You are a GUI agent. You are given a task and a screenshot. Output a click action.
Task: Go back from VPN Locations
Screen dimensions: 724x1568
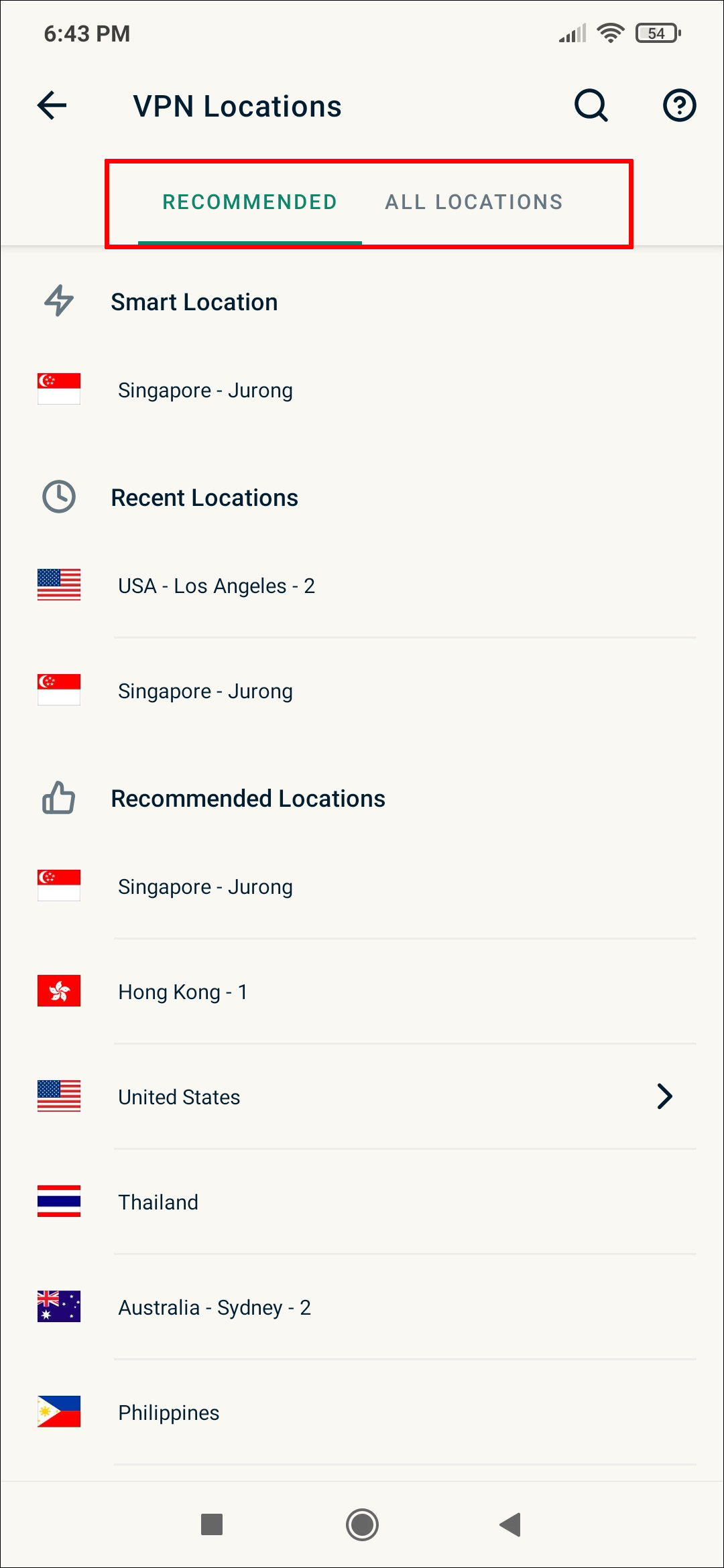[x=52, y=106]
